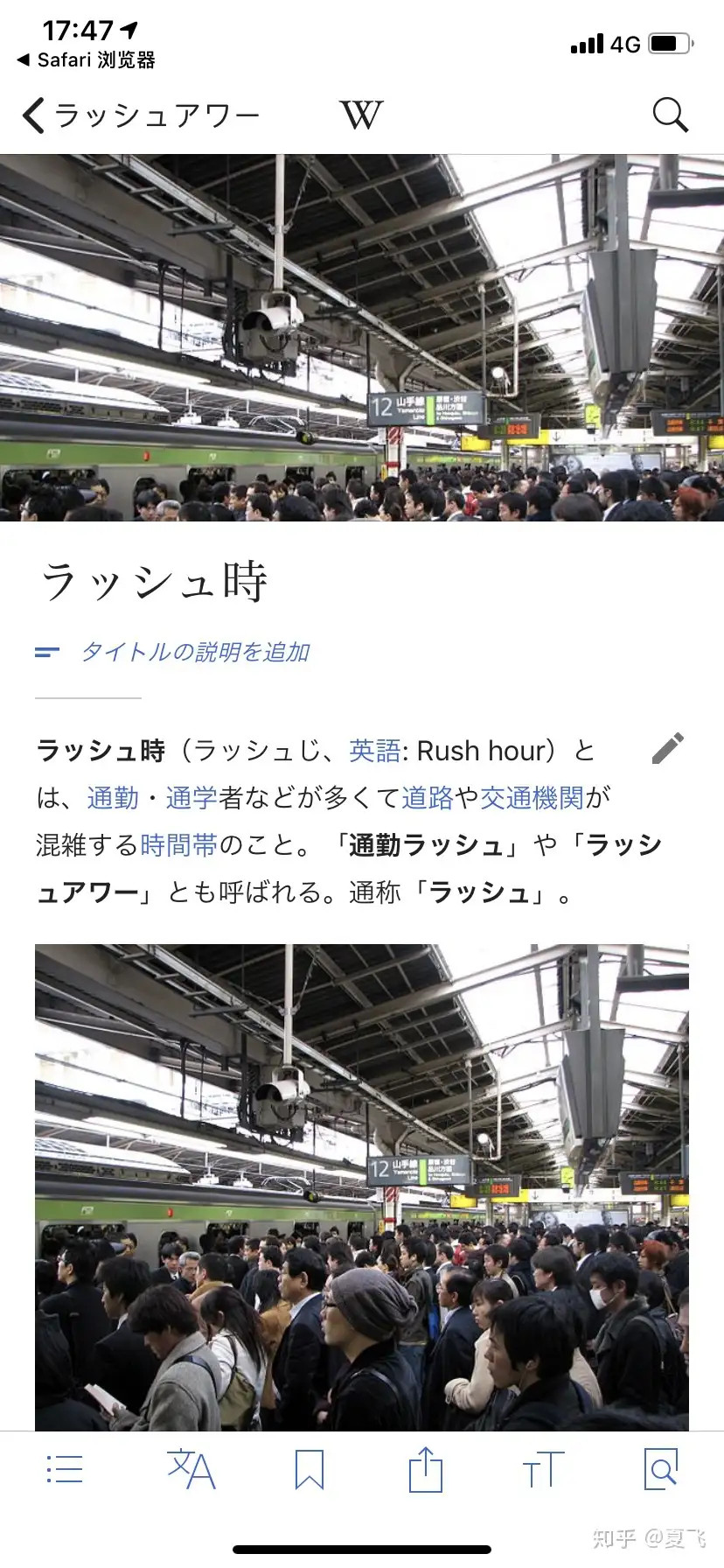The image size is (724, 1568).
Task: Share this article
Action: pyautogui.click(x=426, y=1469)
